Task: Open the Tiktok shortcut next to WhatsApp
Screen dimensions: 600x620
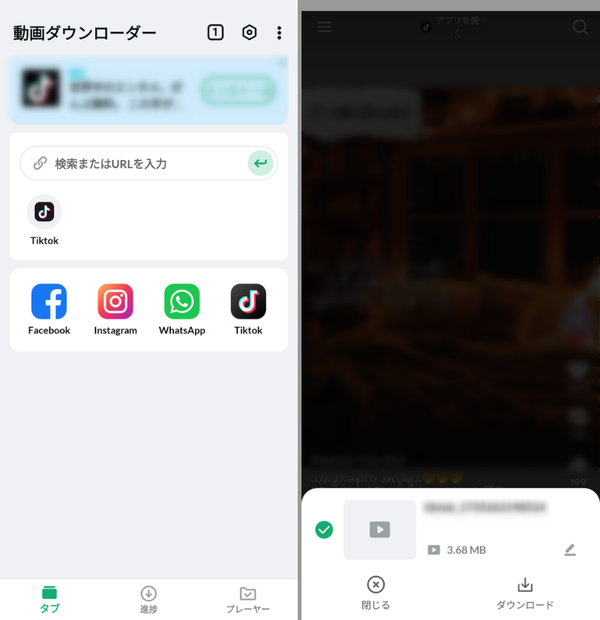Action: click(248, 310)
